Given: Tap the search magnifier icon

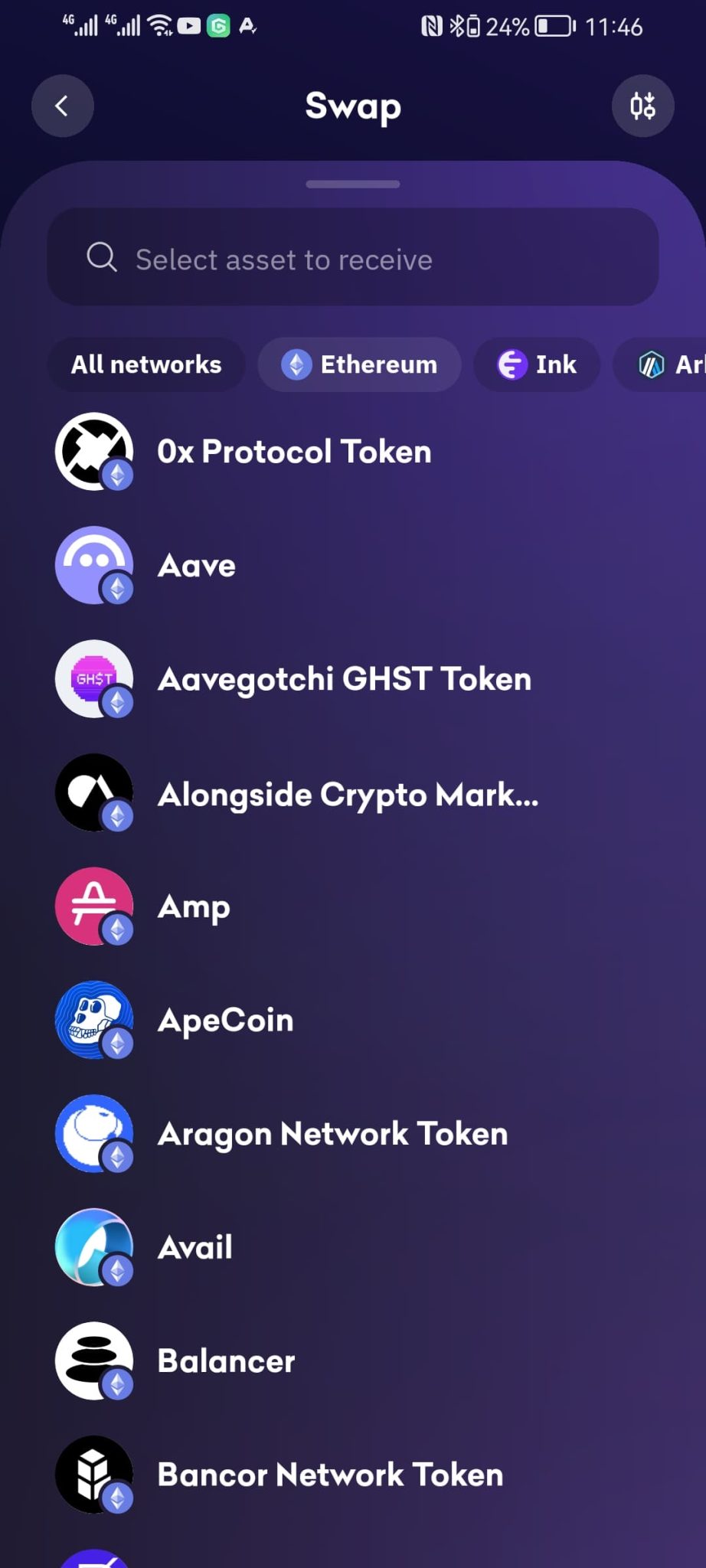Looking at the screenshot, I should click(100, 258).
